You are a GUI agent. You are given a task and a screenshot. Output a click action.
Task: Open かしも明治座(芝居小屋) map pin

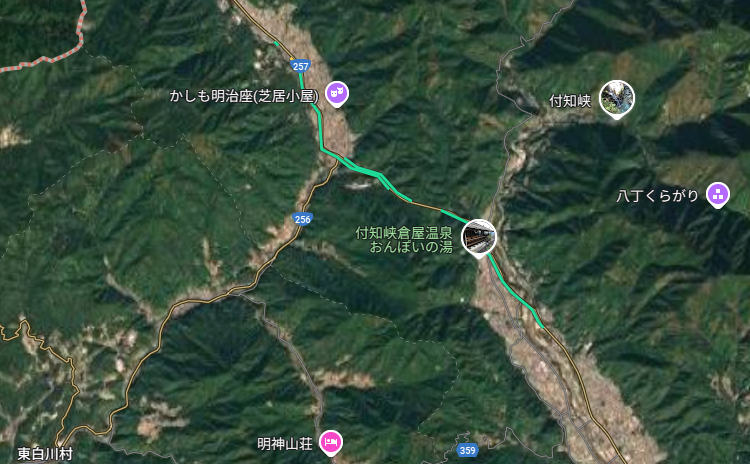(x=338, y=94)
